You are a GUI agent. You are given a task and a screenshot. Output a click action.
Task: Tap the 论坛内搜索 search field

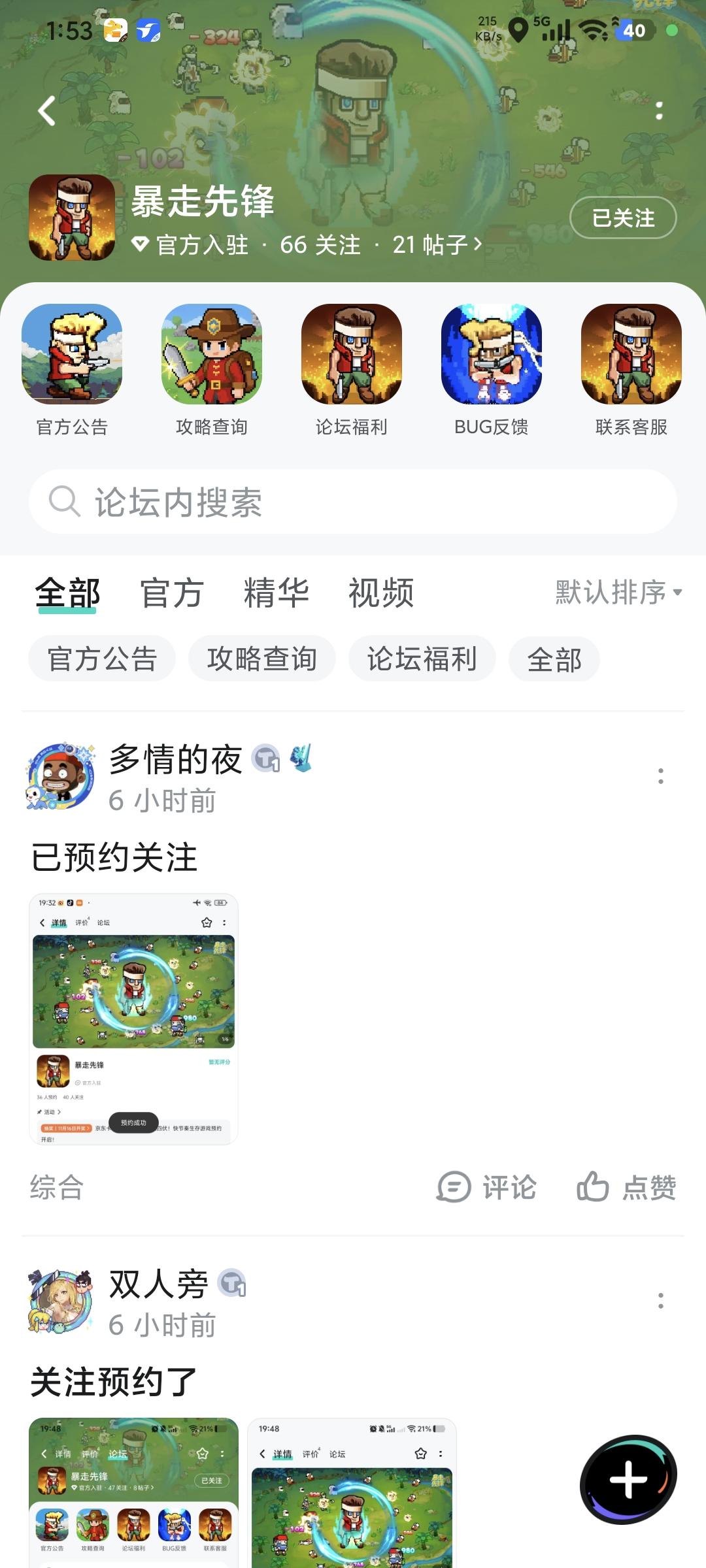[353, 502]
